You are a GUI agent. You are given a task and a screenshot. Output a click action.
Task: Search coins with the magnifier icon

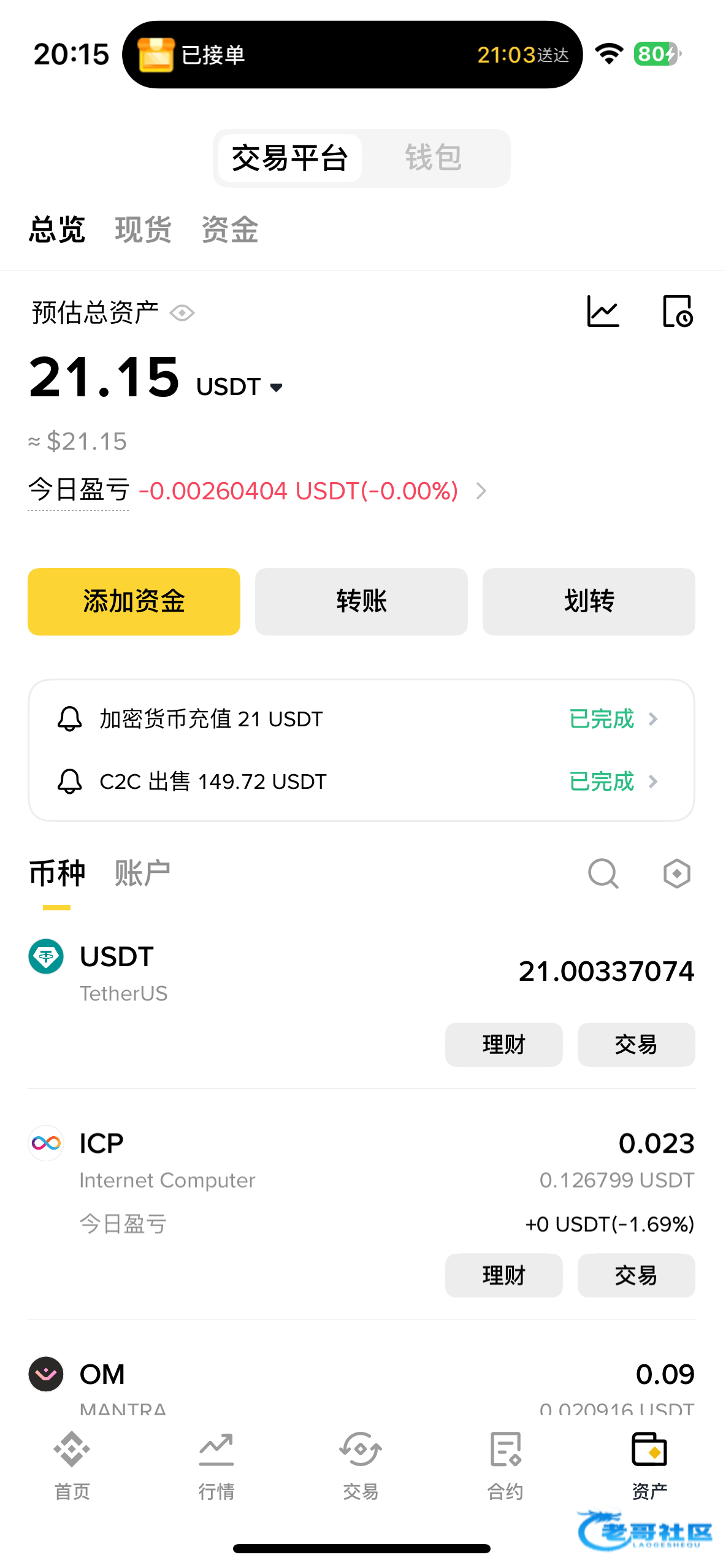click(x=603, y=873)
